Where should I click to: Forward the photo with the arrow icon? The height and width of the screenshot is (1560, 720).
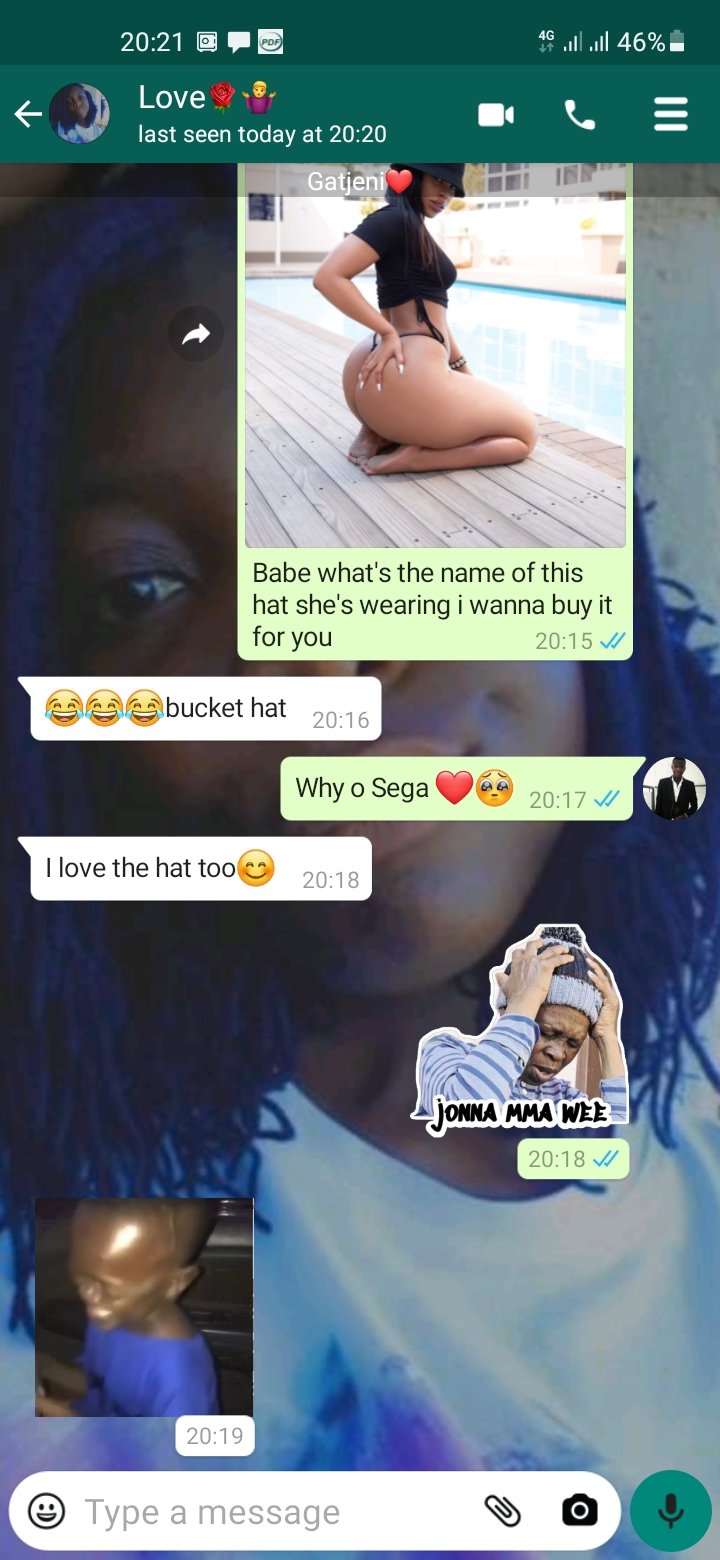(196, 335)
